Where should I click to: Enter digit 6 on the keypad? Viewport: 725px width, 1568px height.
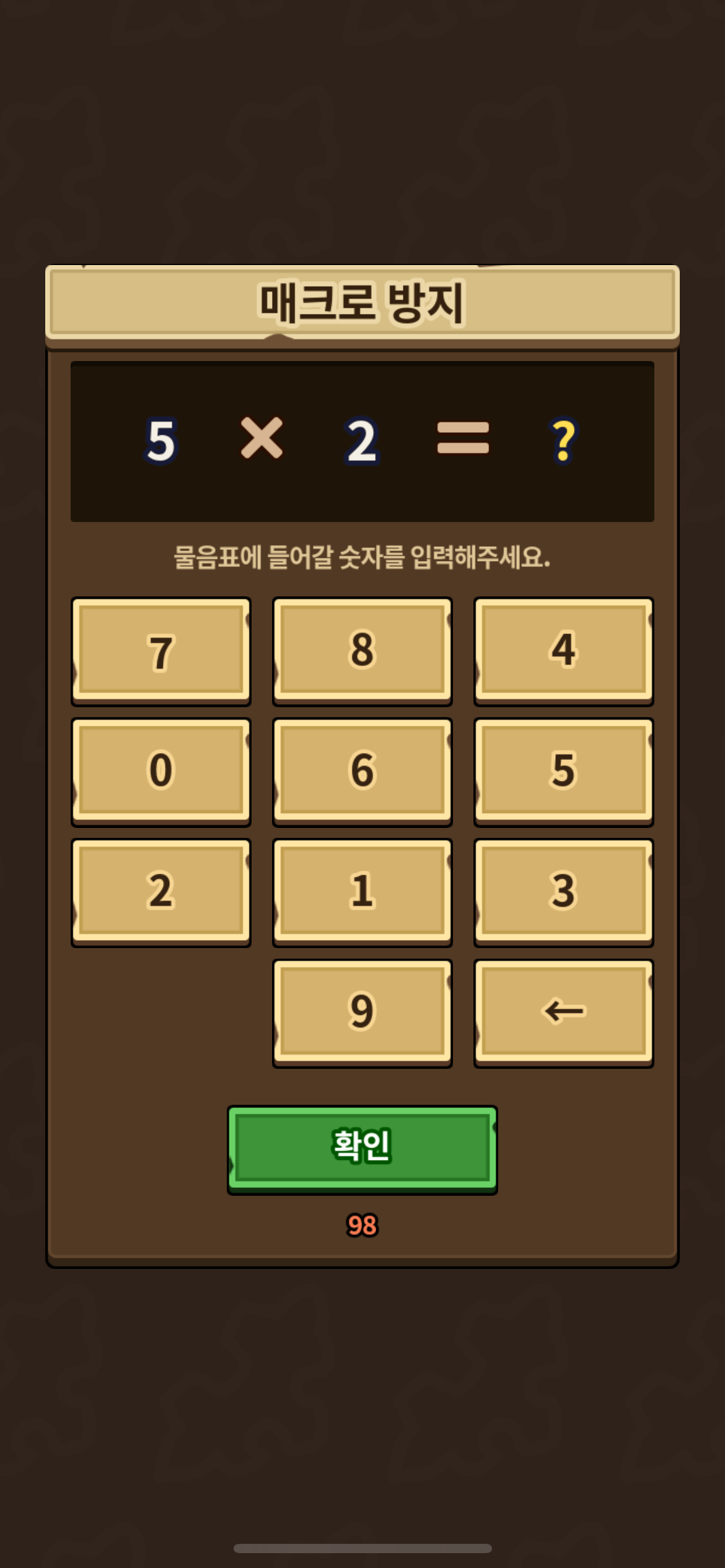pyautogui.click(x=362, y=771)
